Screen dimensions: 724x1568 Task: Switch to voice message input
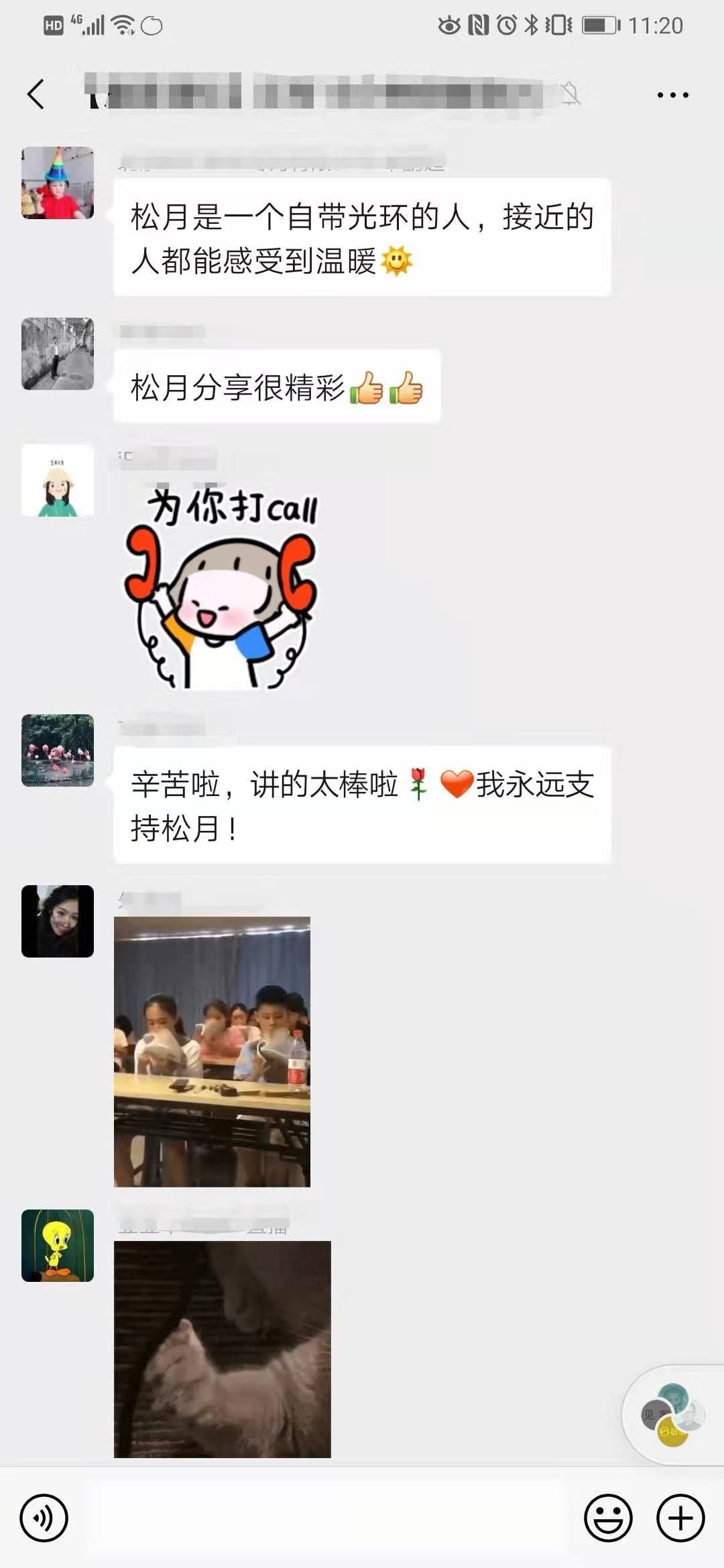[44, 1518]
